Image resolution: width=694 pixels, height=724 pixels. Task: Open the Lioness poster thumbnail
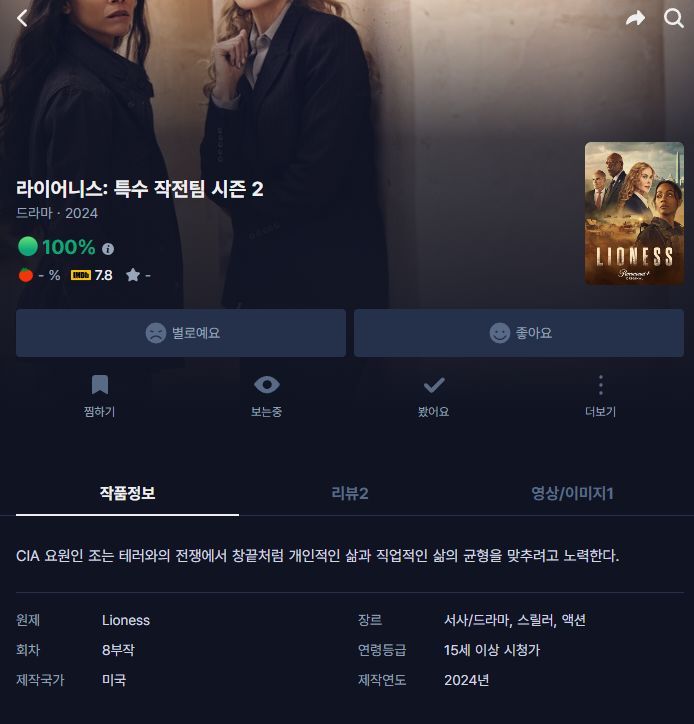coord(634,213)
